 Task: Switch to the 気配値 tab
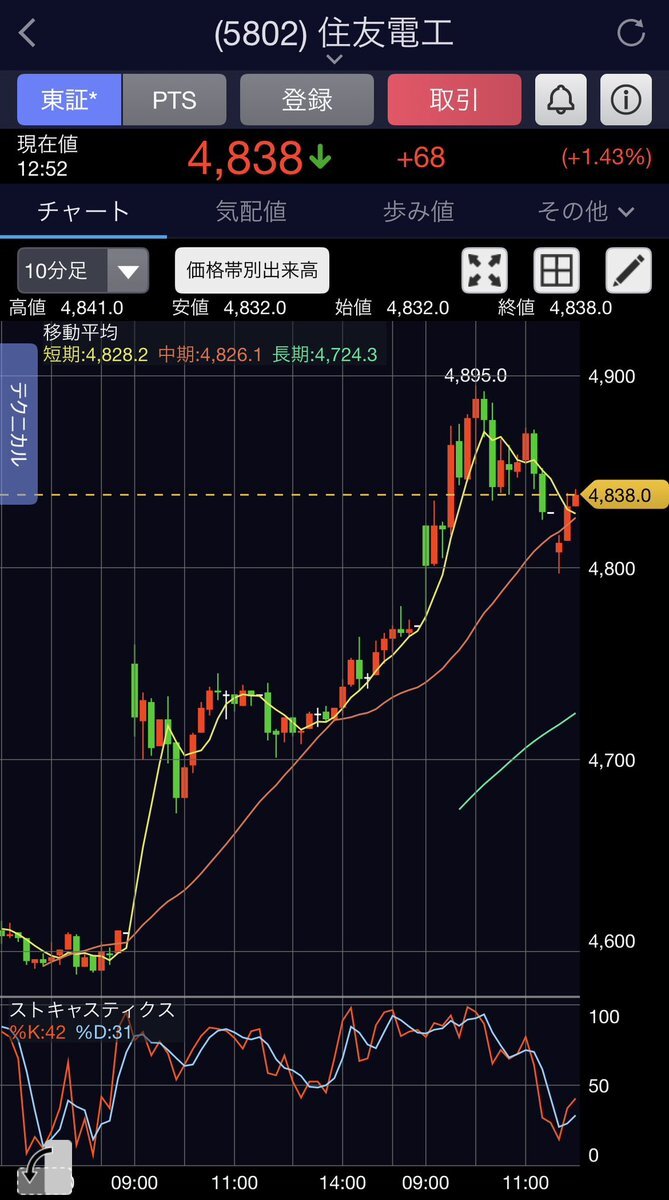(251, 211)
